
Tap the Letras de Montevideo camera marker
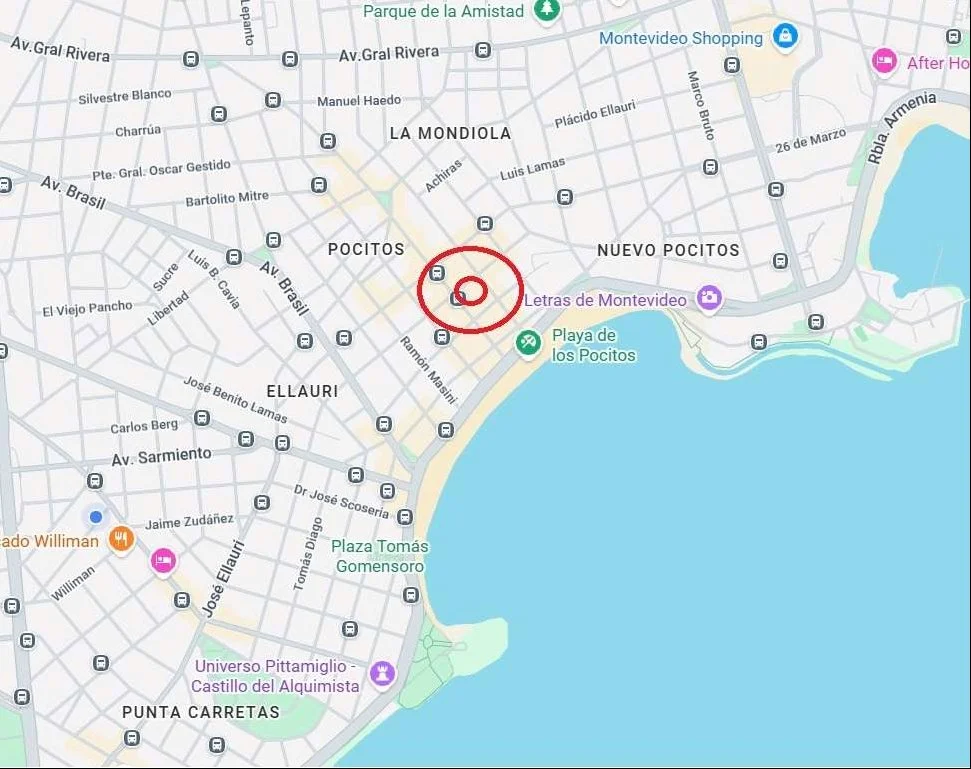pos(709,298)
